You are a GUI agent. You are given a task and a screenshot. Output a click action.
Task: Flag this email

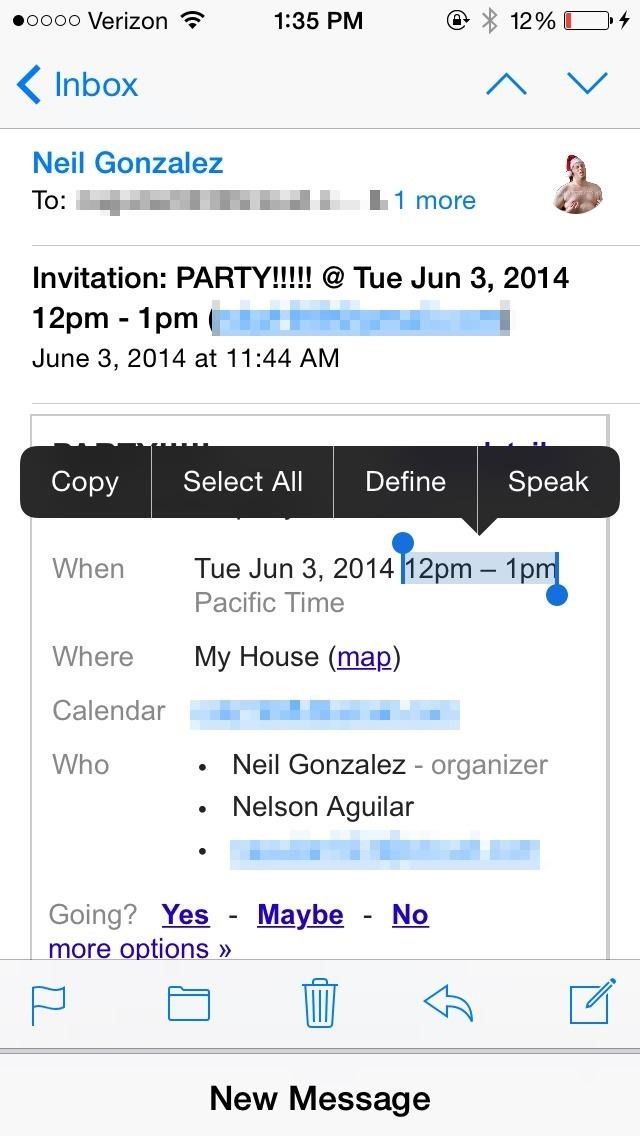pyautogui.click(x=48, y=1004)
